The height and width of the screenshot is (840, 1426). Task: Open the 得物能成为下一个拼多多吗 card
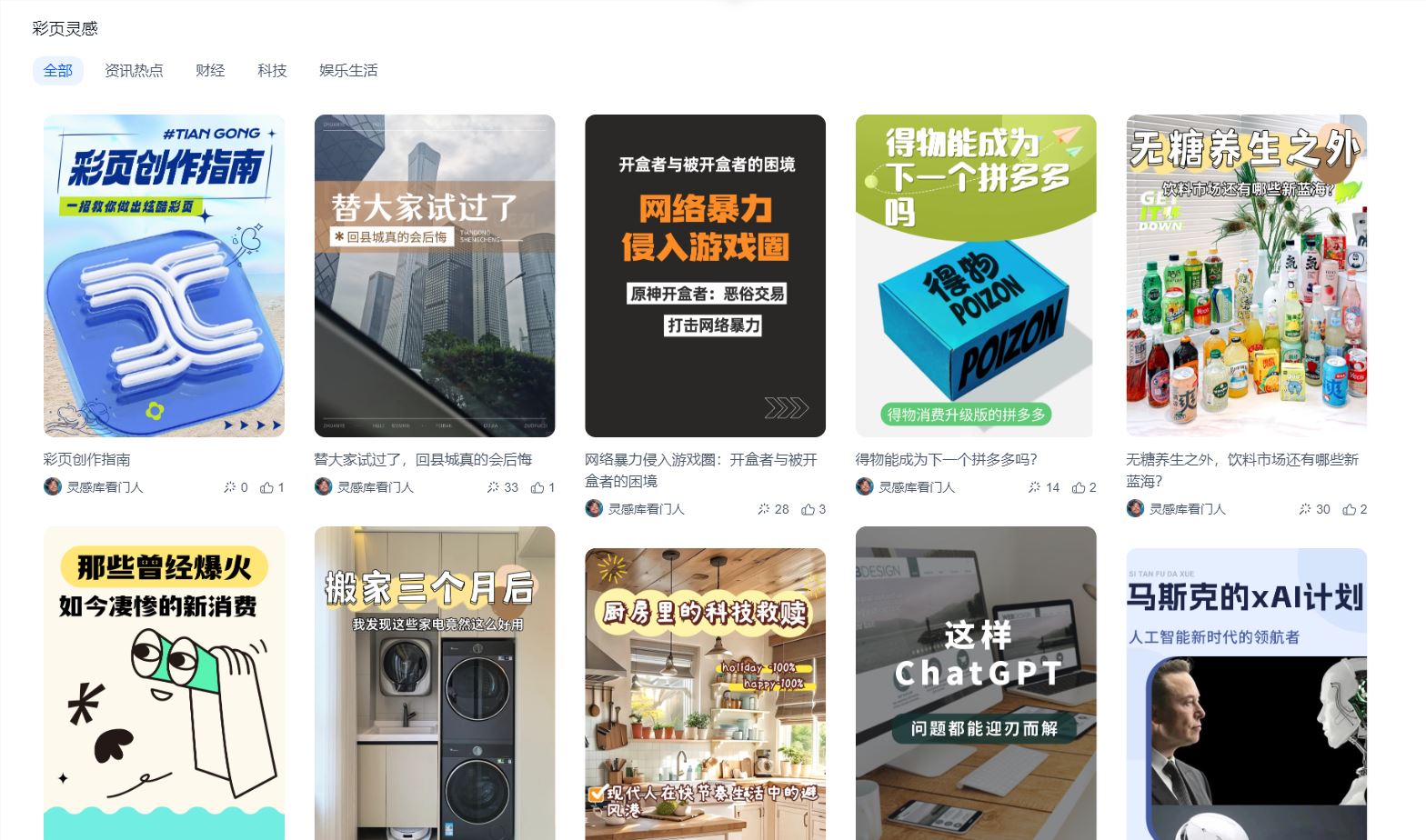(976, 275)
